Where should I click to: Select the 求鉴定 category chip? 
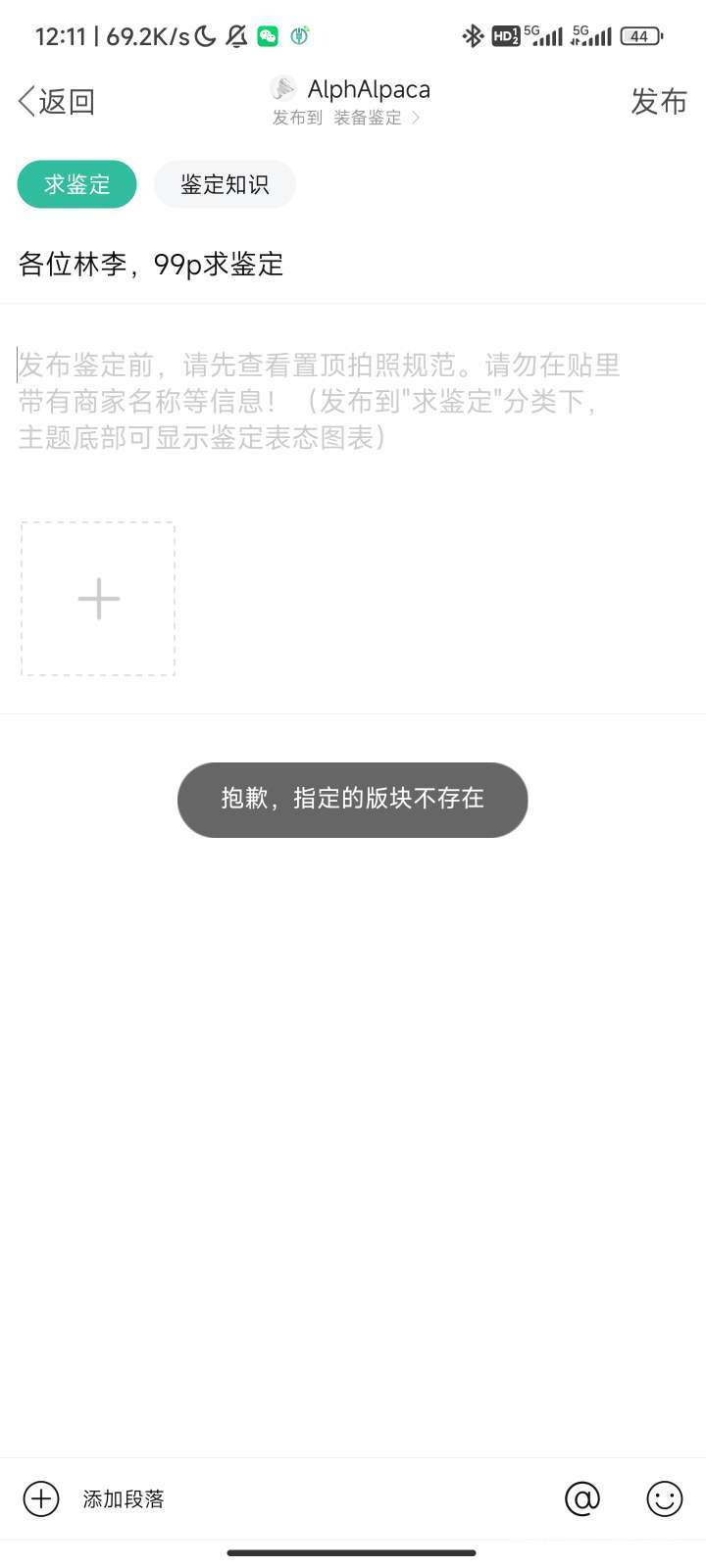click(76, 184)
